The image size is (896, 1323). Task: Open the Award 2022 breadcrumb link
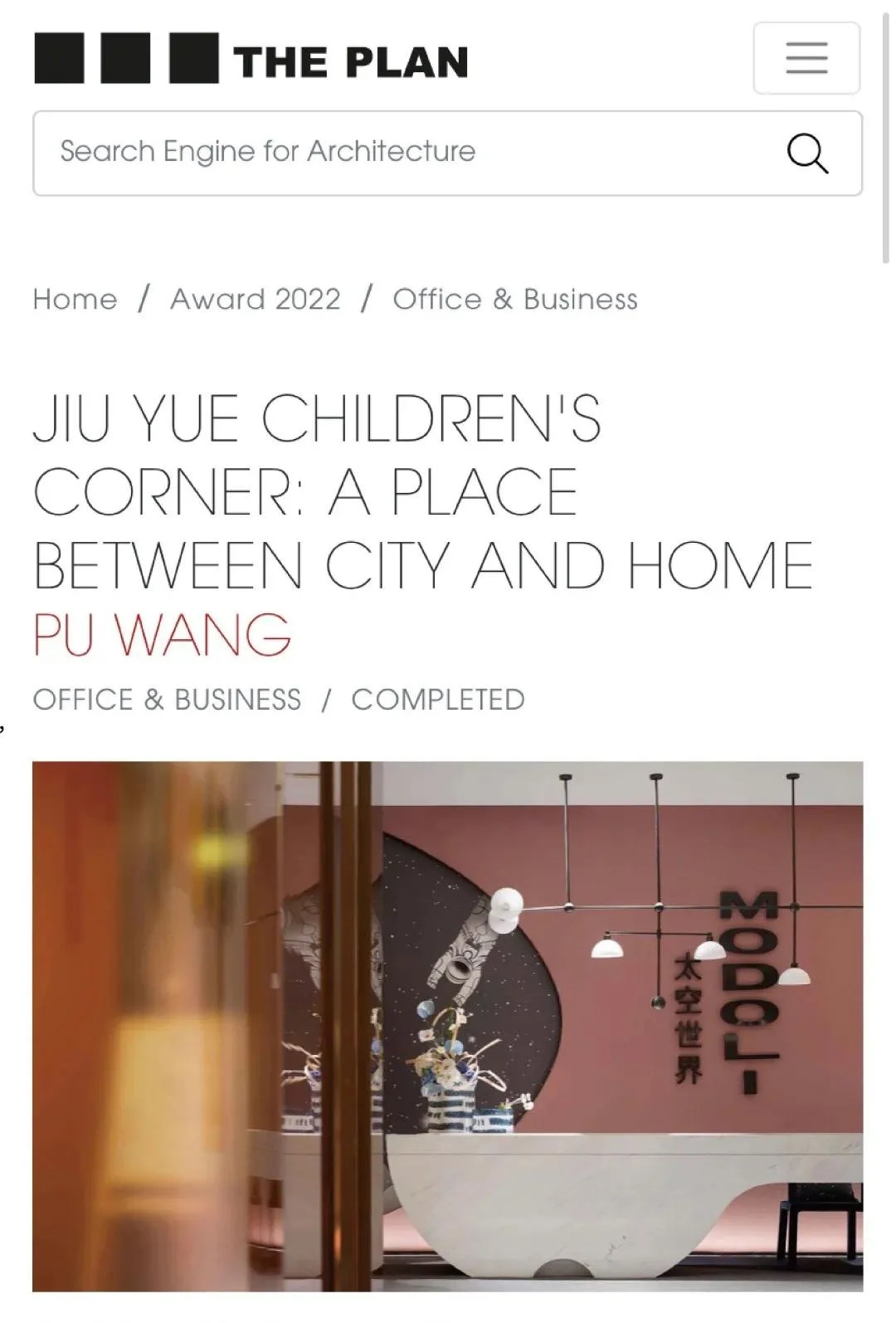point(255,299)
